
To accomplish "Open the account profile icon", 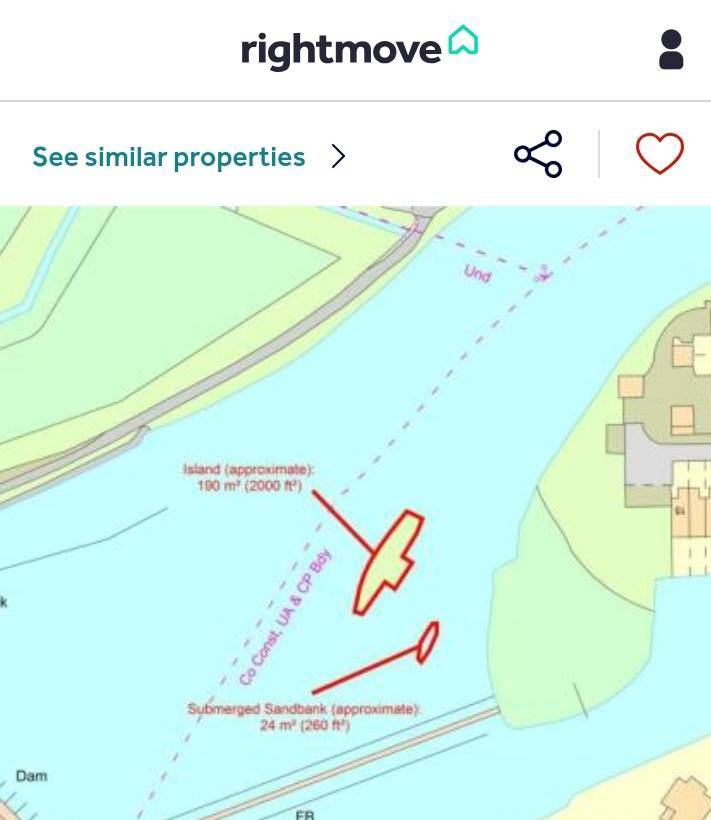I will point(671,49).
